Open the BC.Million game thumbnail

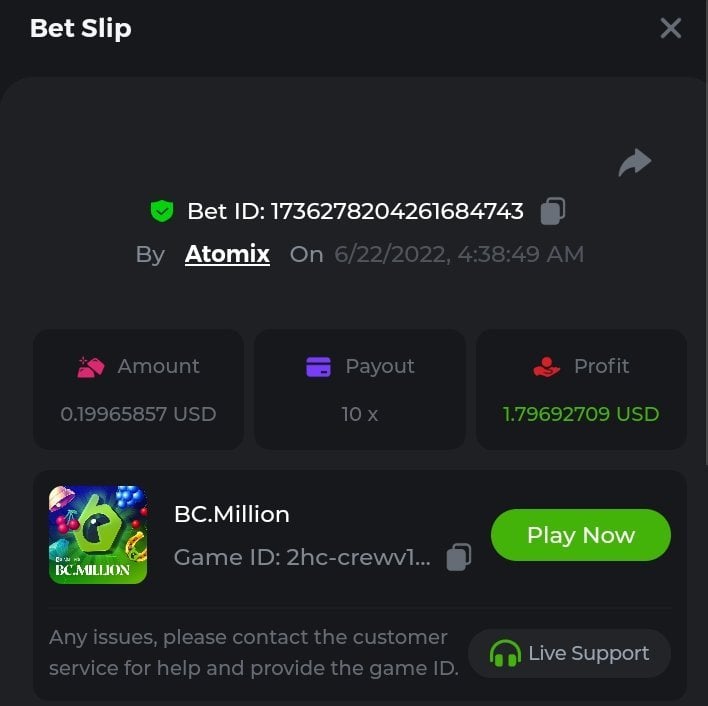click(x=98, y=535)
